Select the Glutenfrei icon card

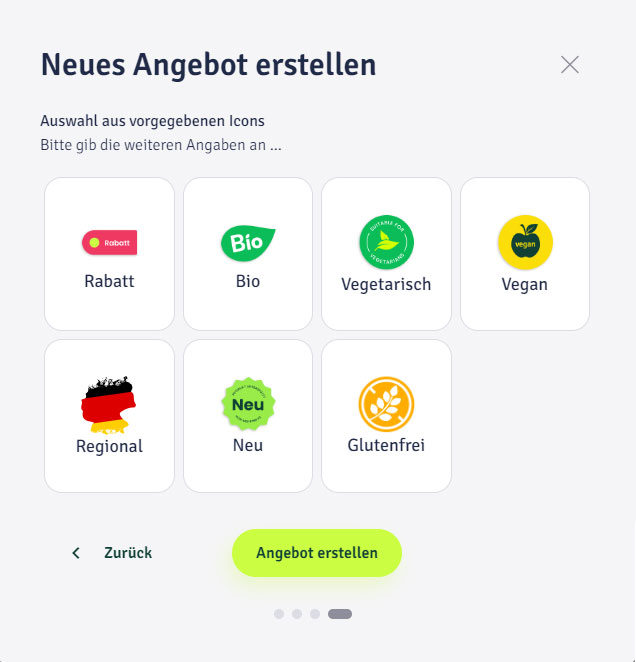click(x=386, y=416)
